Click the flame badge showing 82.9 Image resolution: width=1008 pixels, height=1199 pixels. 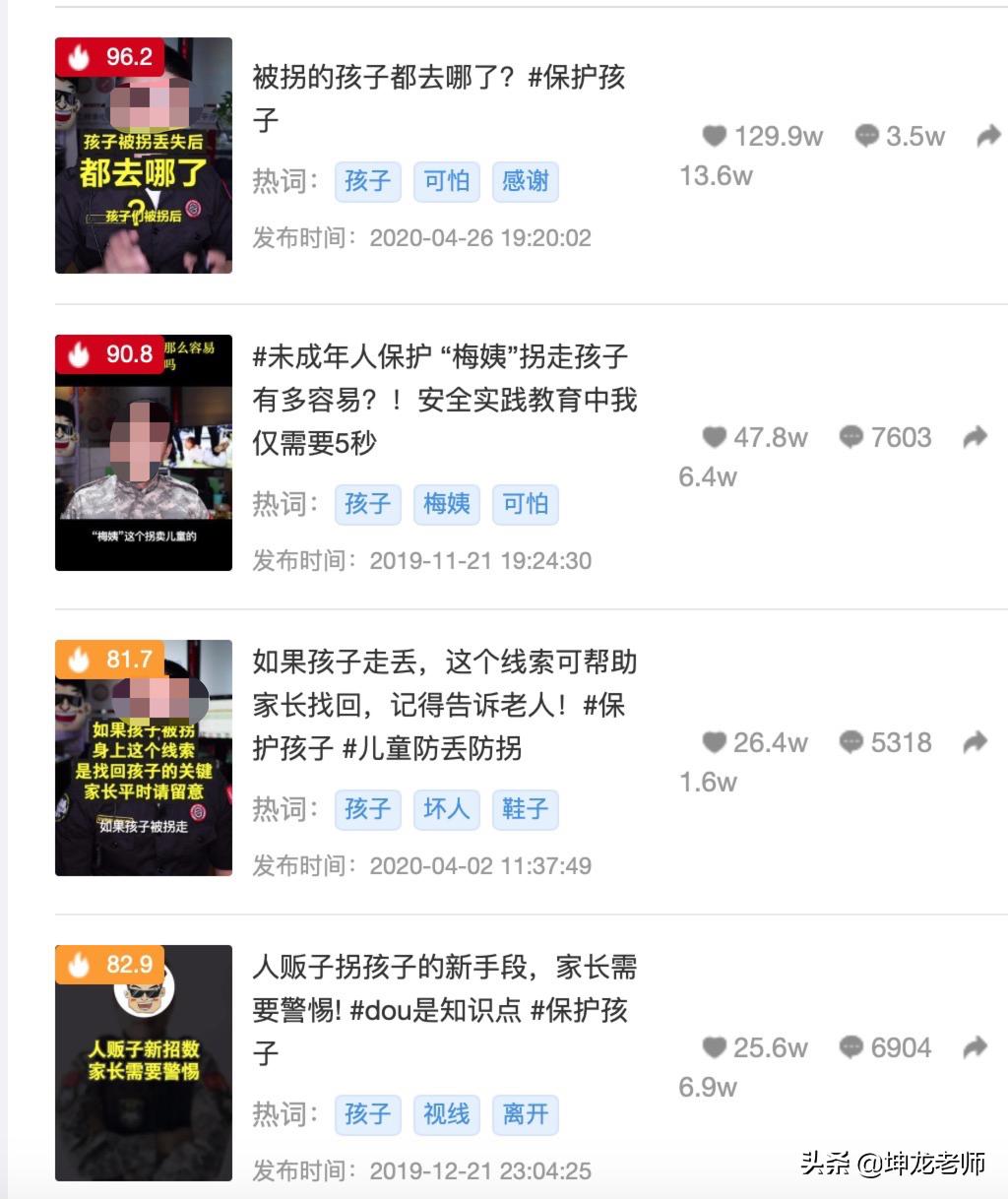[109, 966]
